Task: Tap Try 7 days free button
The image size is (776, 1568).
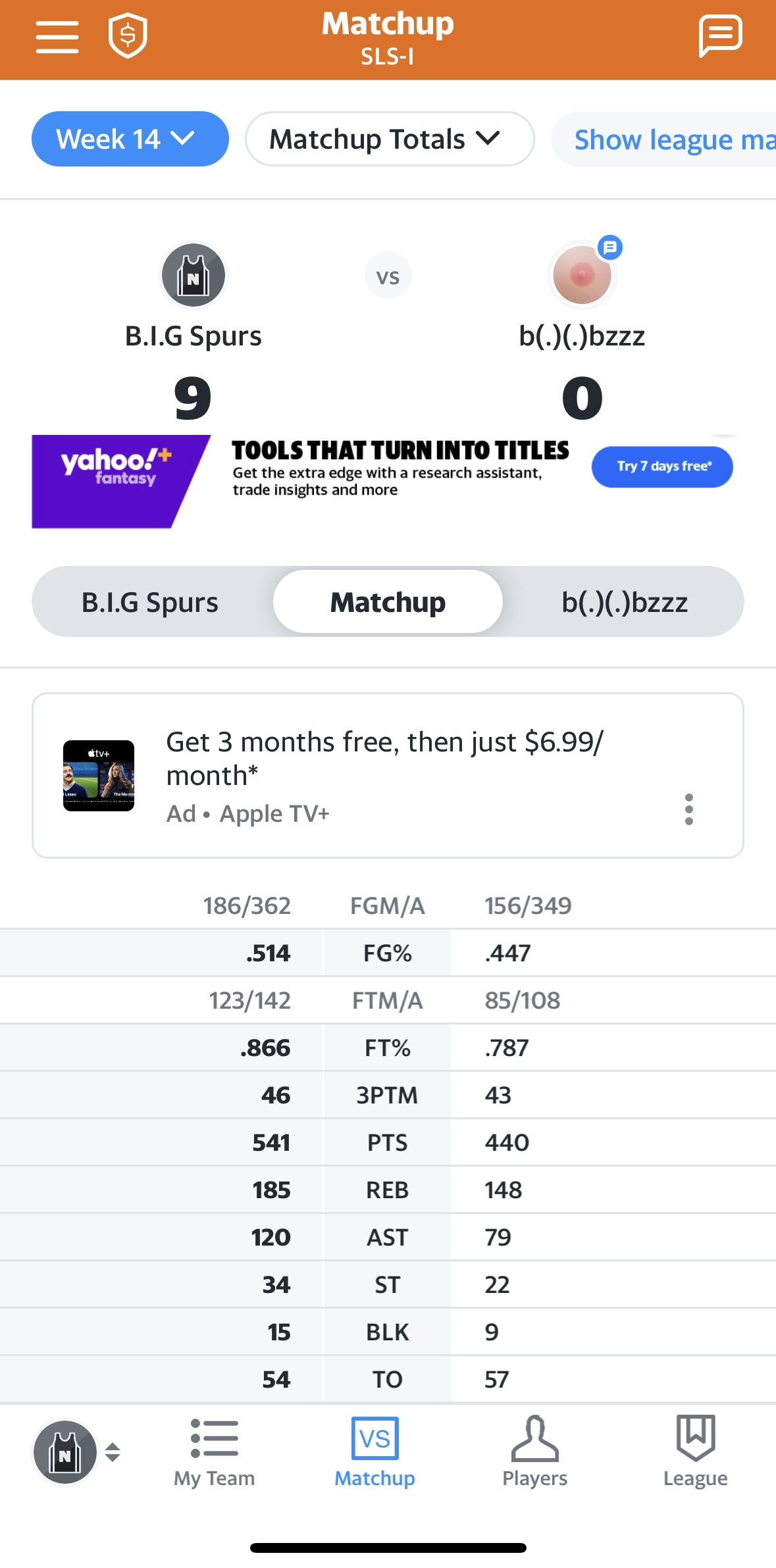Action: click(662, 467)
